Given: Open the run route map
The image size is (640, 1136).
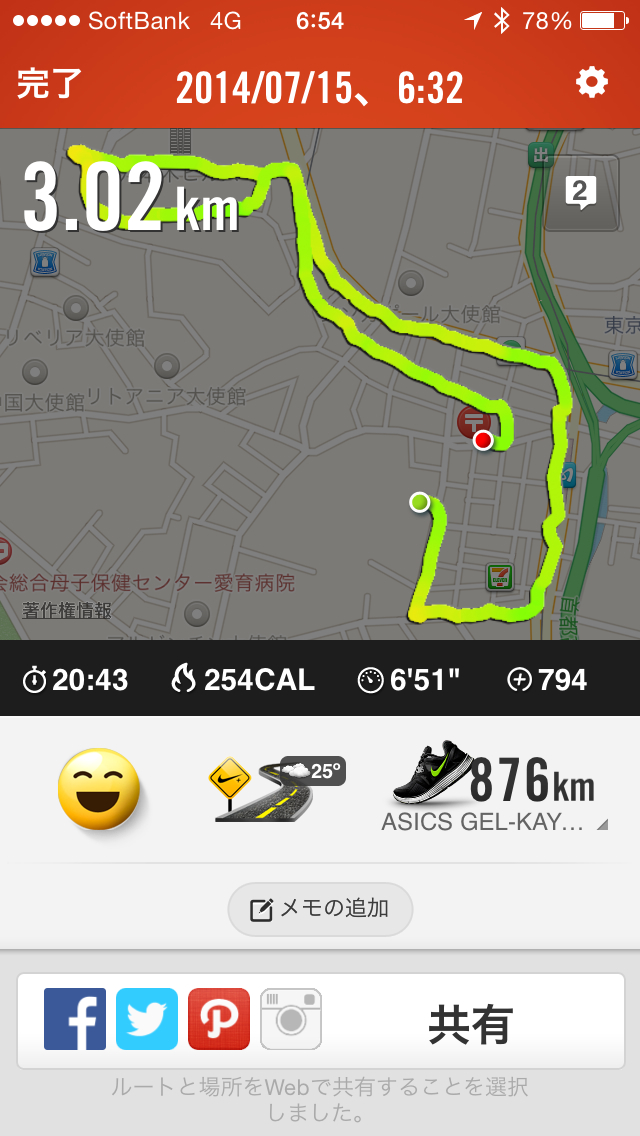Looking at the screenshot, I should pos(320,420).
